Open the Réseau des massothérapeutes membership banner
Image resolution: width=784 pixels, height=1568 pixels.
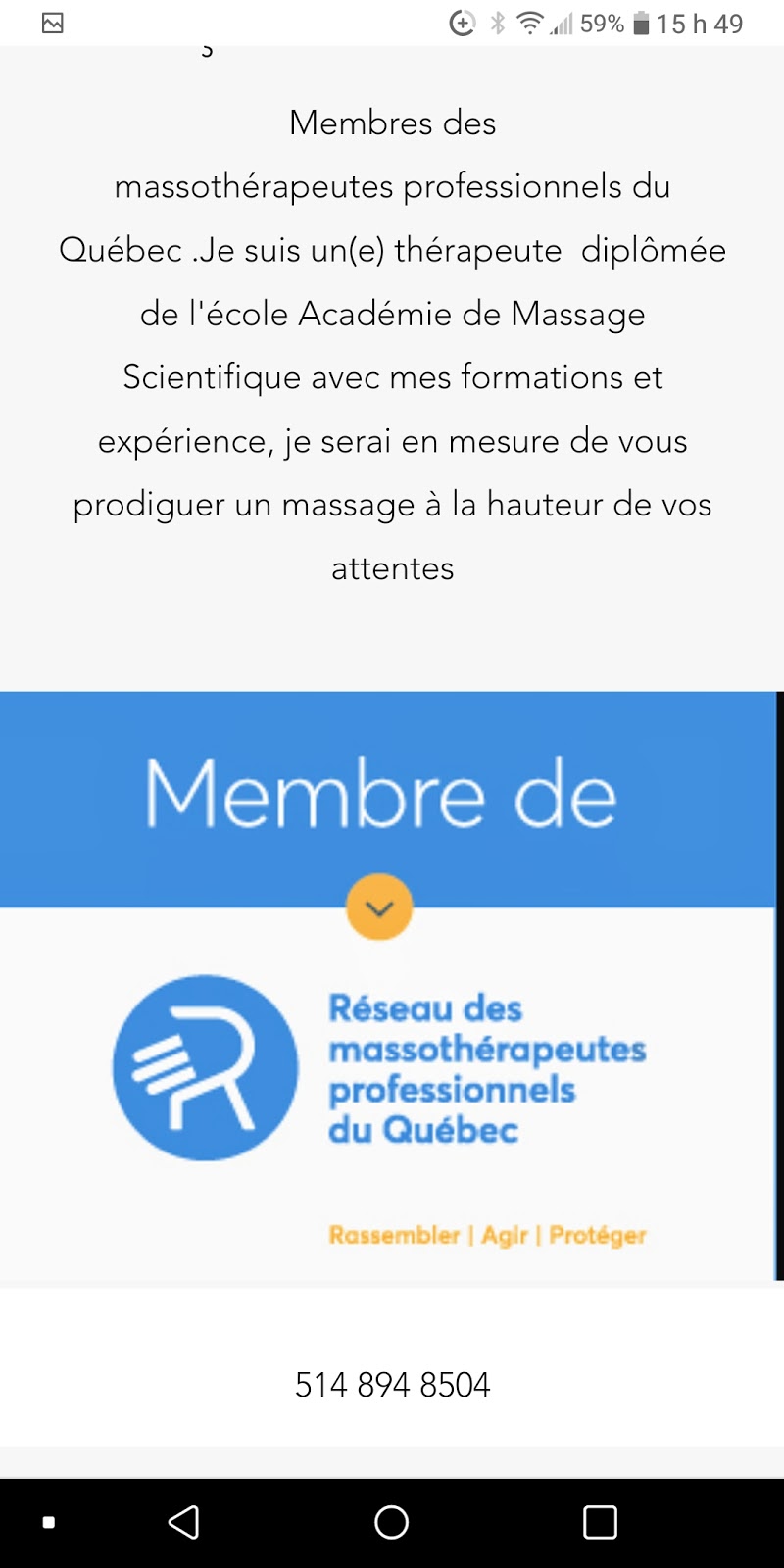click(x=388, y=986)
